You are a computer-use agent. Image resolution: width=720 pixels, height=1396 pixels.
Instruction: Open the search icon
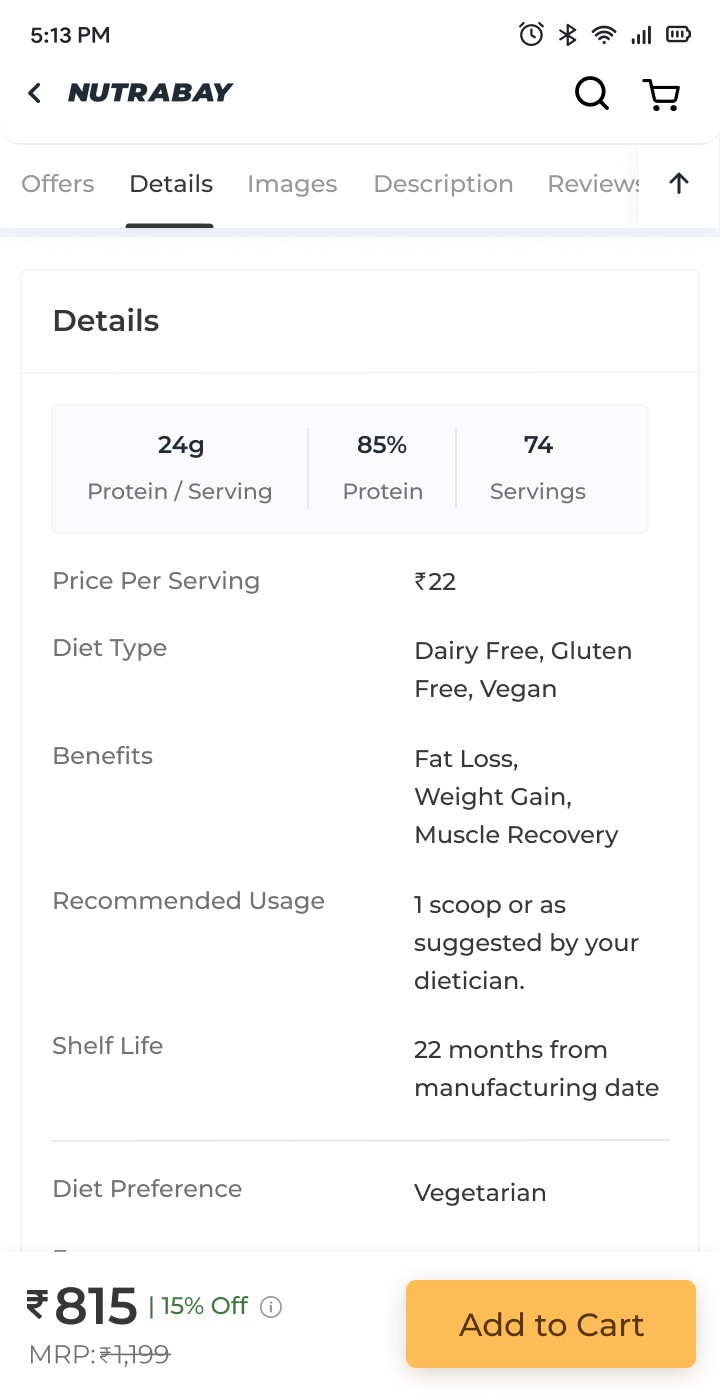point(591,93)
